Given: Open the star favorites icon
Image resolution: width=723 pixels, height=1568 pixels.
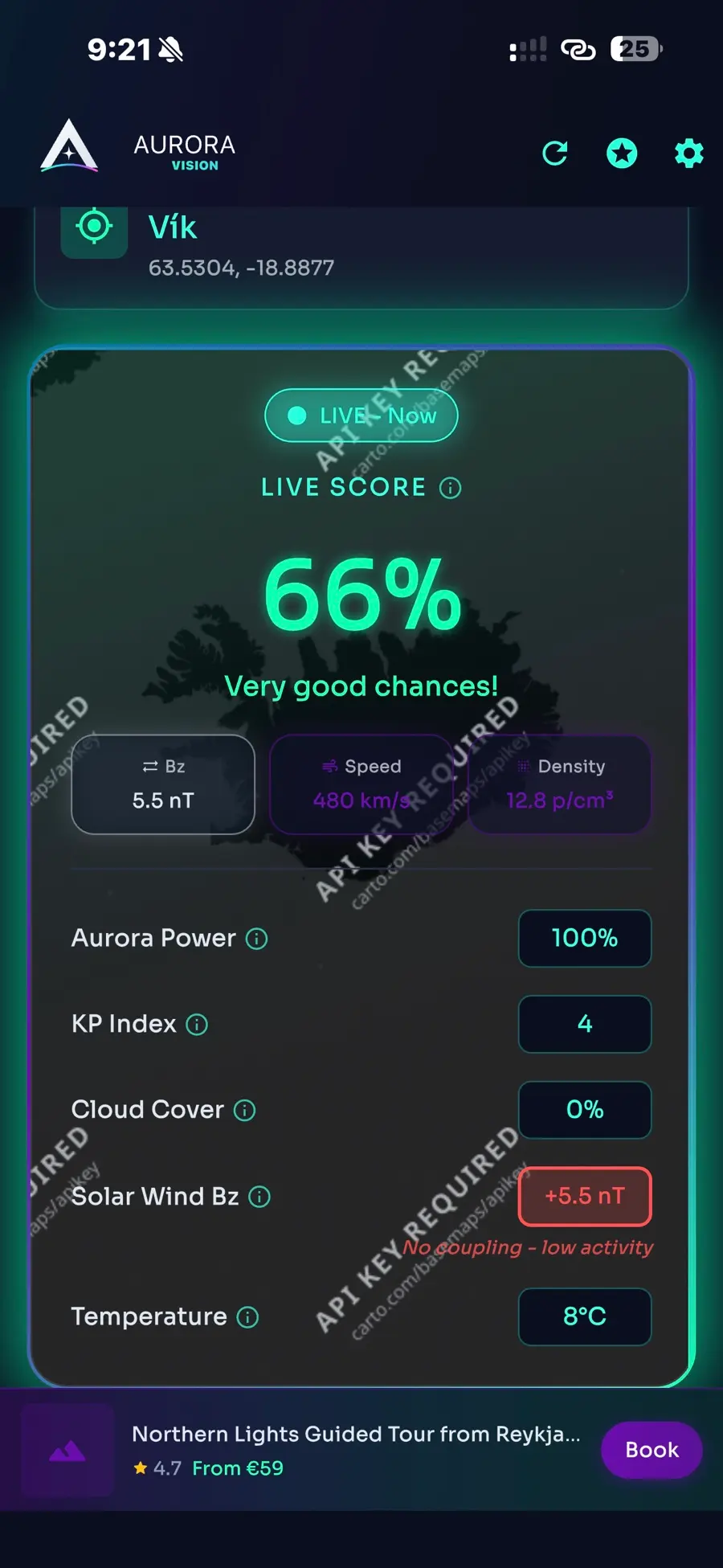Looking at the screenshot, I should [622, 153].
